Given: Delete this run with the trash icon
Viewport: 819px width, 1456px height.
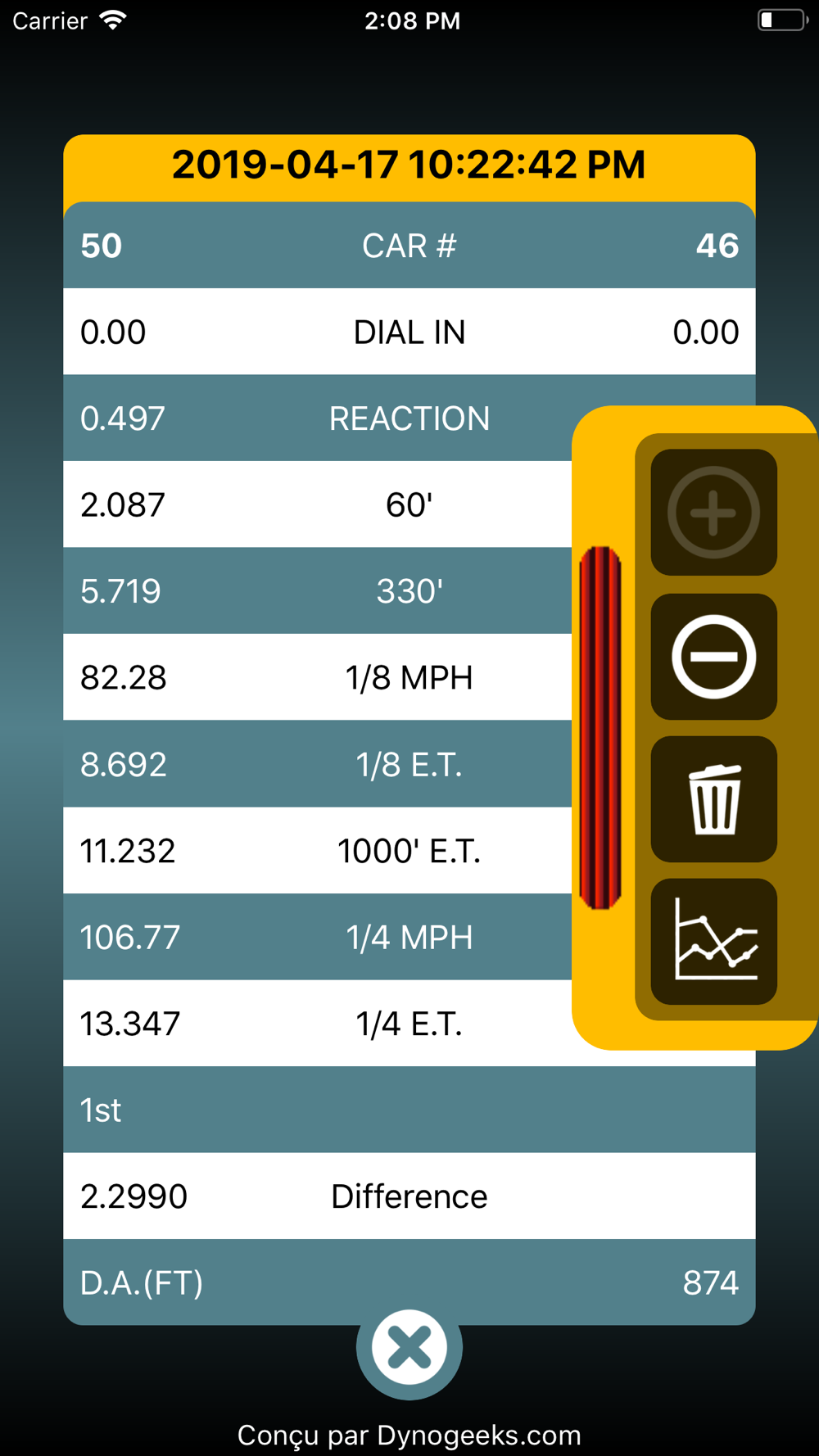Looking at the screenshot, I should [713, 799].
